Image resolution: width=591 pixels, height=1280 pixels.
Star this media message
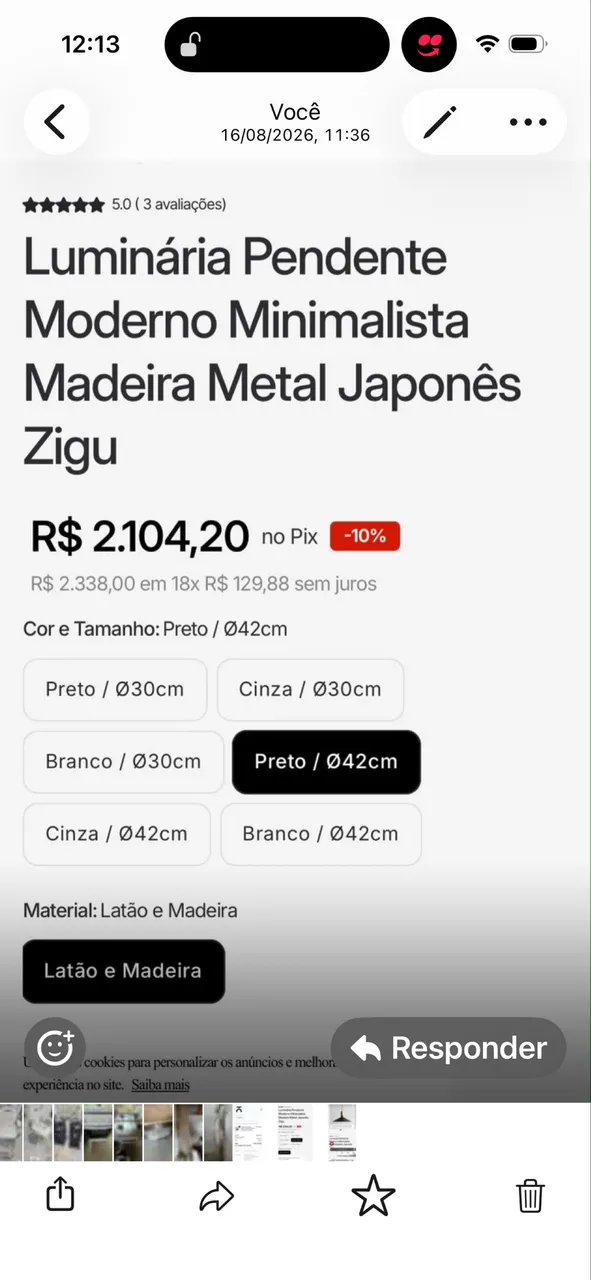373,1196
